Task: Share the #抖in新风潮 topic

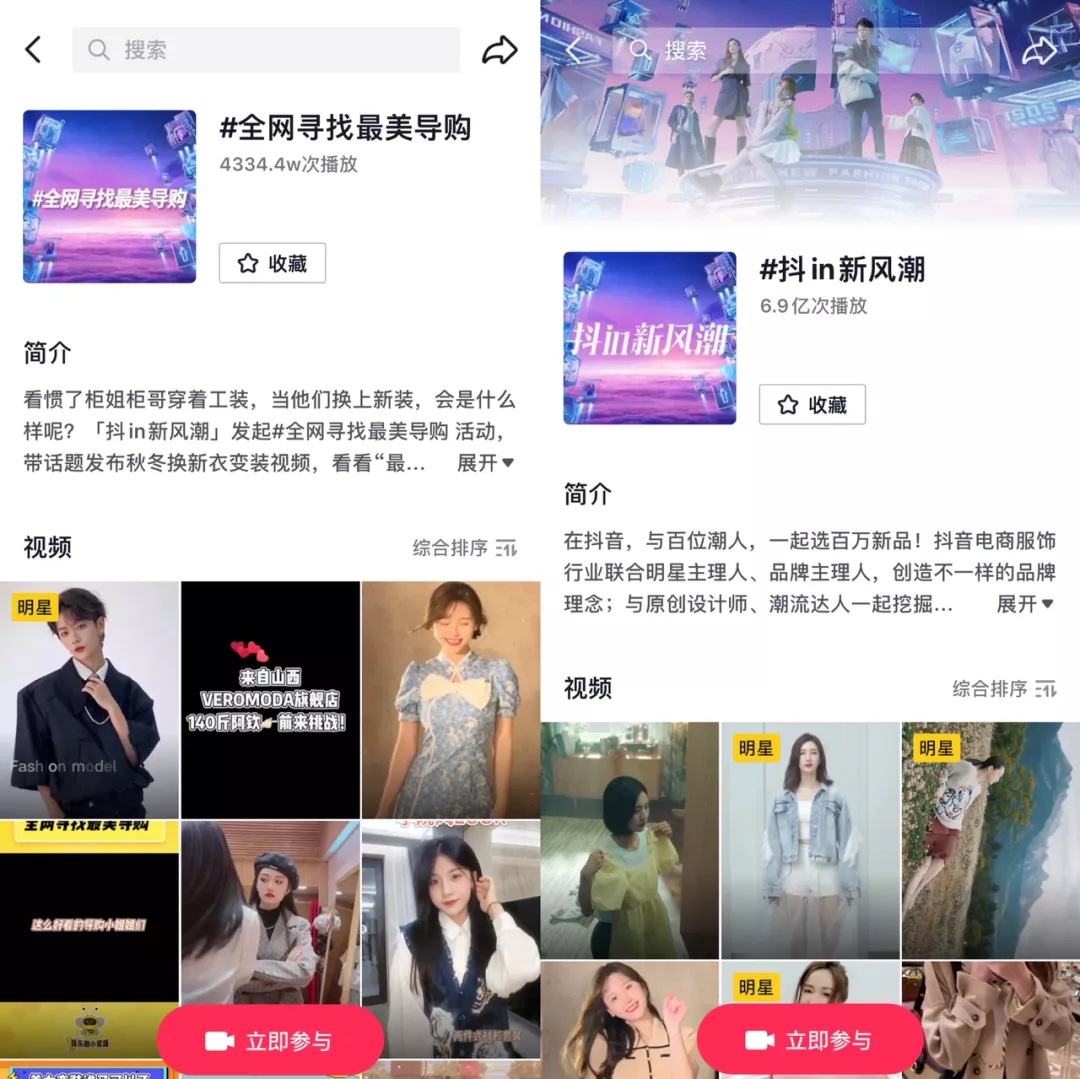Action: tap(1039, 50)
